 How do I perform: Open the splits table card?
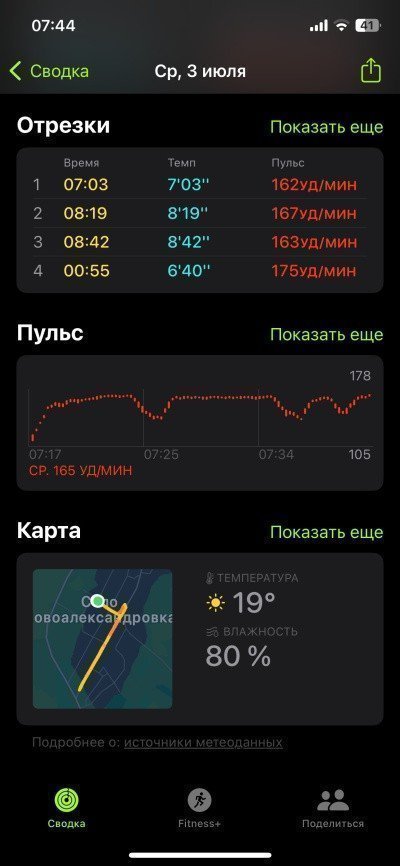pos(200,220)
